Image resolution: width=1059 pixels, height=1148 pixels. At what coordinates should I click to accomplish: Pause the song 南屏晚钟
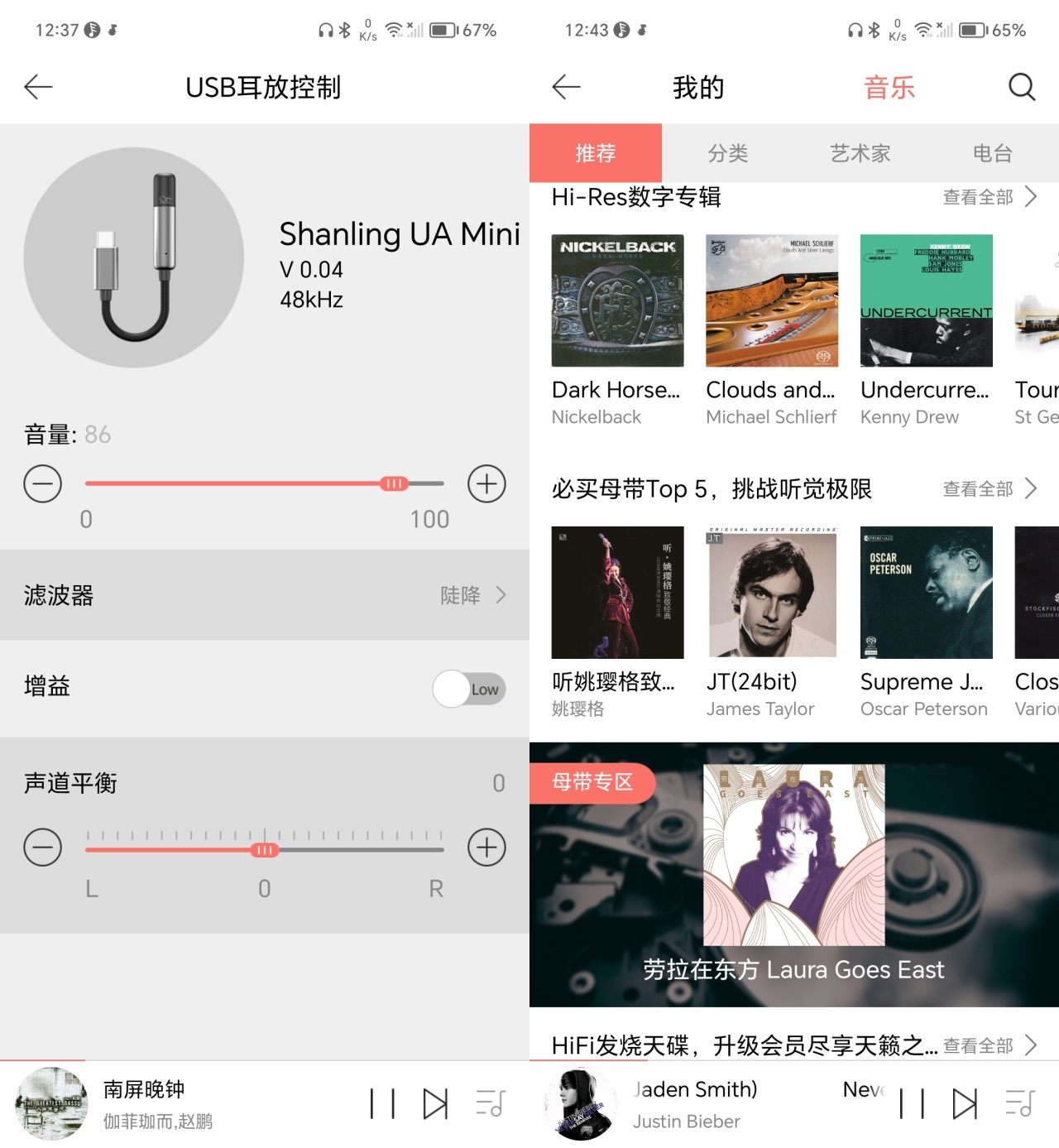point(382,1103)
